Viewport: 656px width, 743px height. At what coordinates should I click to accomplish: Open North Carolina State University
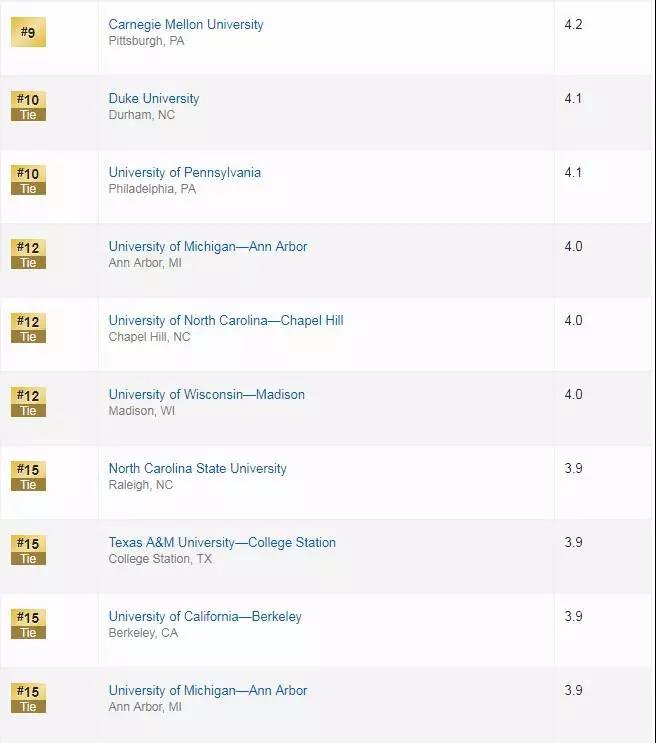pyautogui.click(x=198, y=468)
